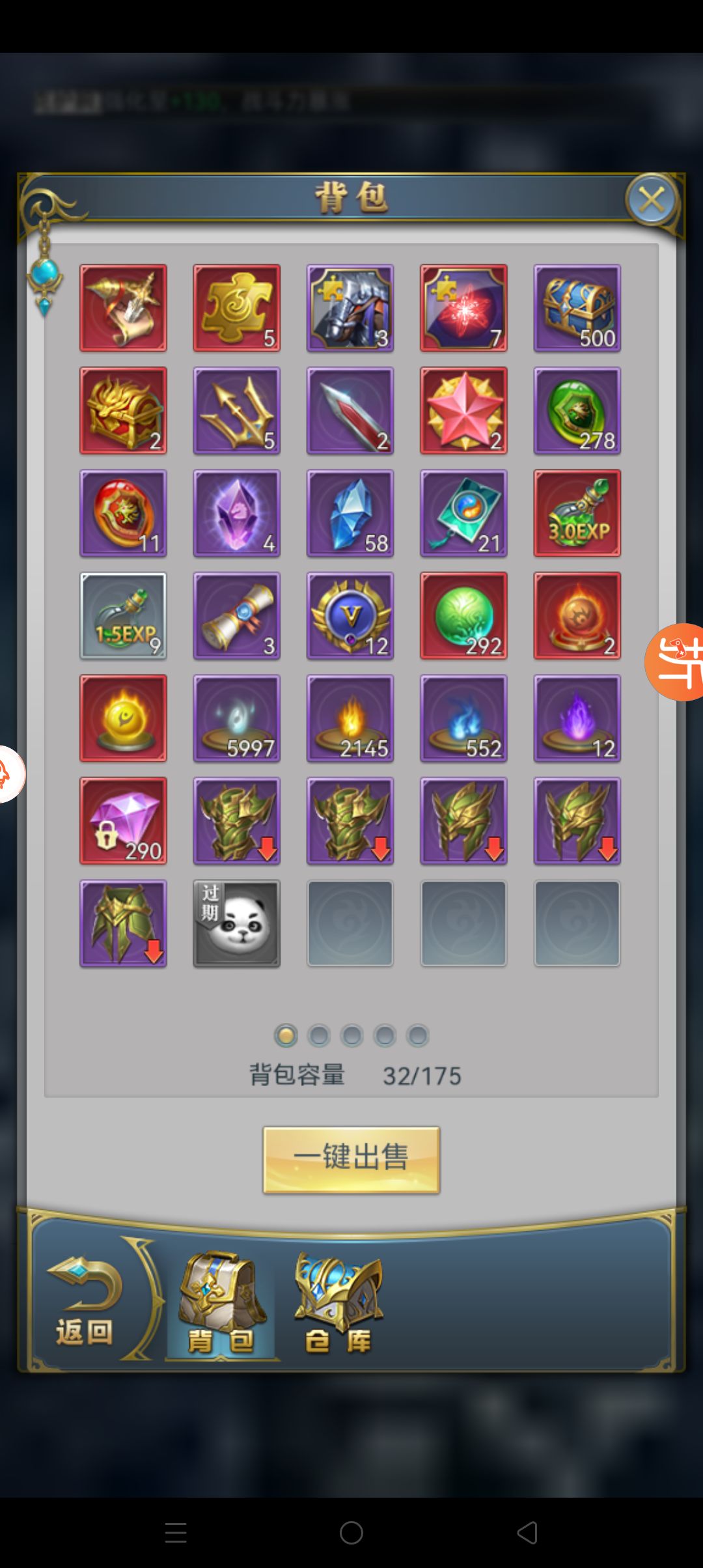The image size is (703, 1568).
Task: Open the red gold dragon chest with 2
Action: (123, 410)
